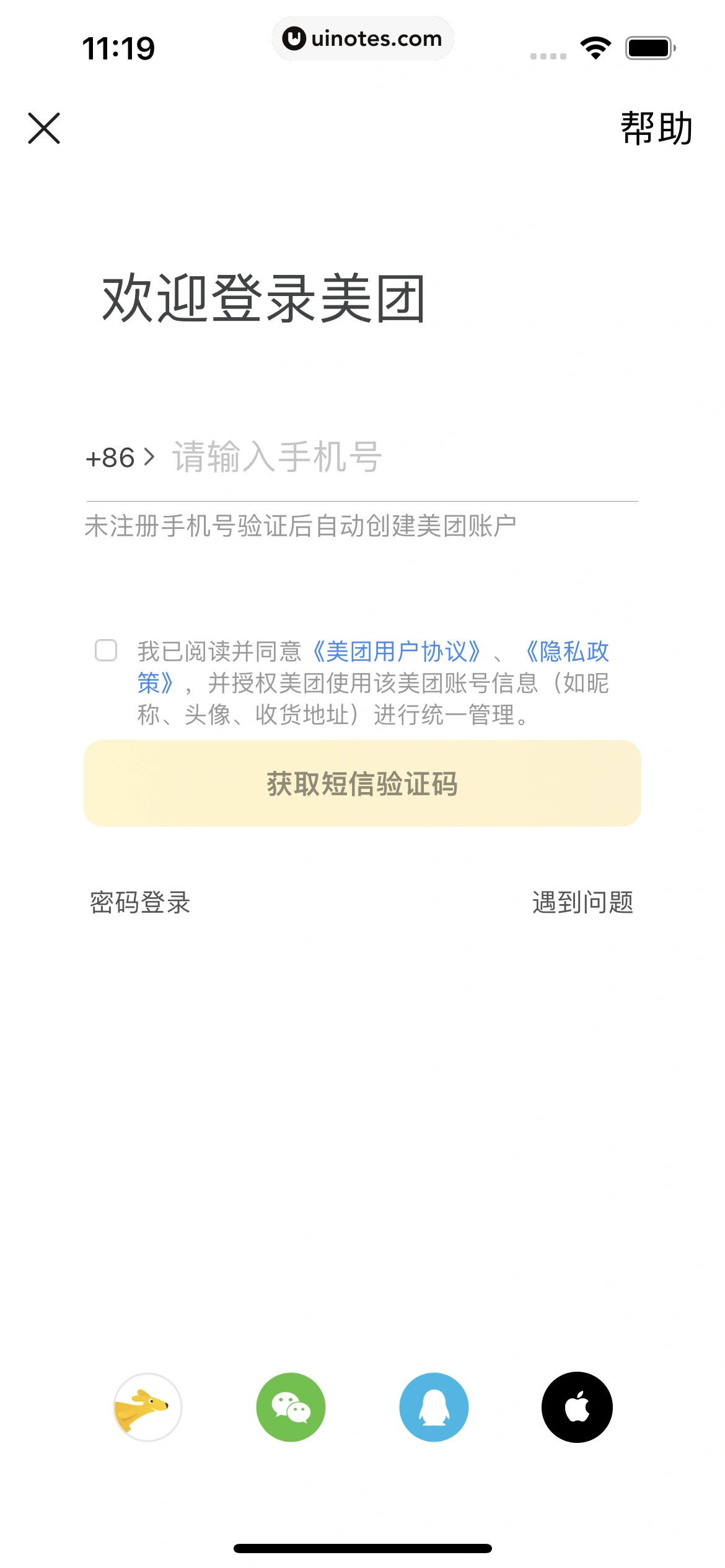This screenshot has height=1568, width=725.
Task: Log in with QQ
Action: [434, 1407]
